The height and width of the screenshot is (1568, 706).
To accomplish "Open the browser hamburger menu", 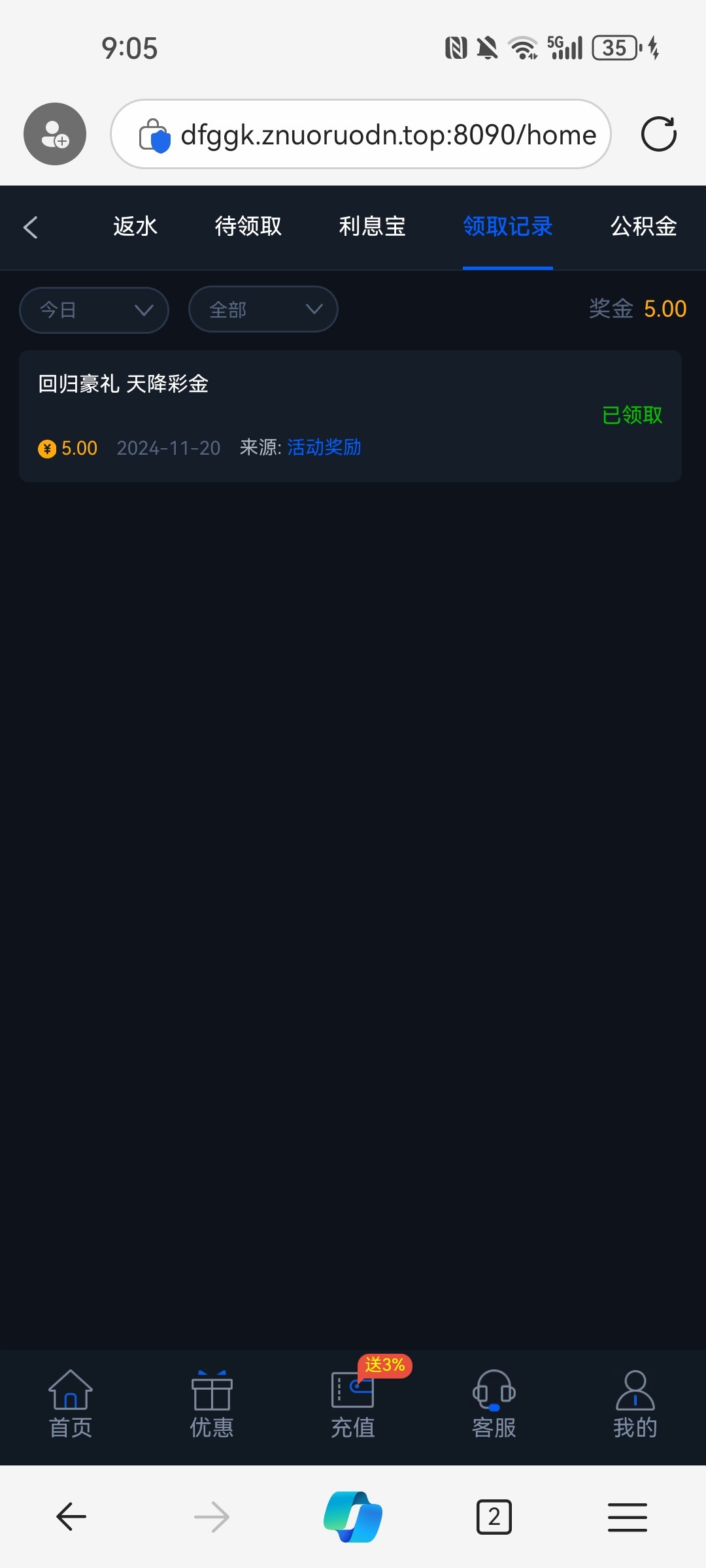I will click(628, 1516).
